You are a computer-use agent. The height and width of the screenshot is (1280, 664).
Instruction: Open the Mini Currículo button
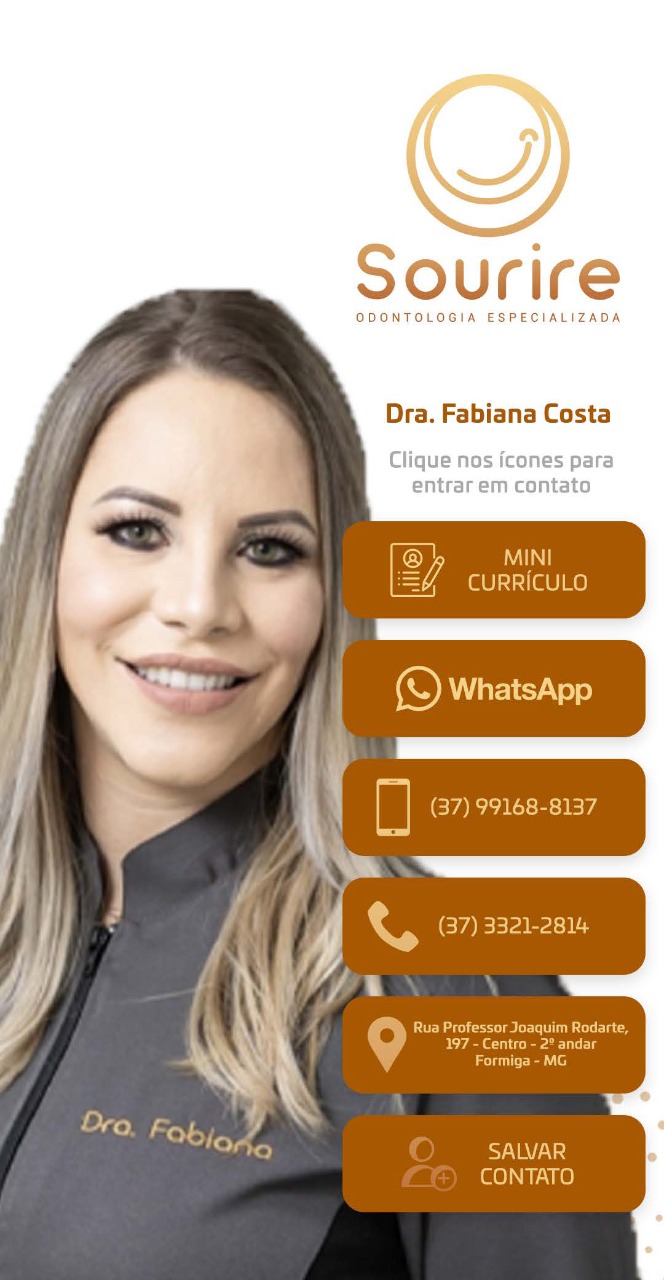click(494, 570)
